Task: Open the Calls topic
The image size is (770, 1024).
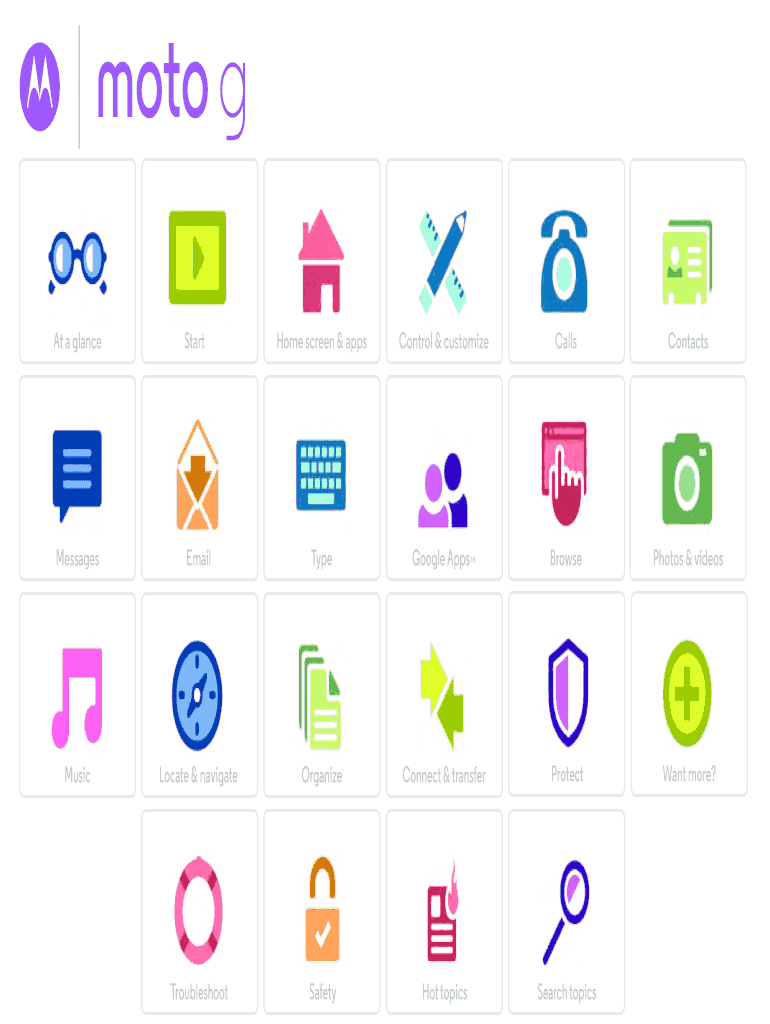Action: click(566, 262)
